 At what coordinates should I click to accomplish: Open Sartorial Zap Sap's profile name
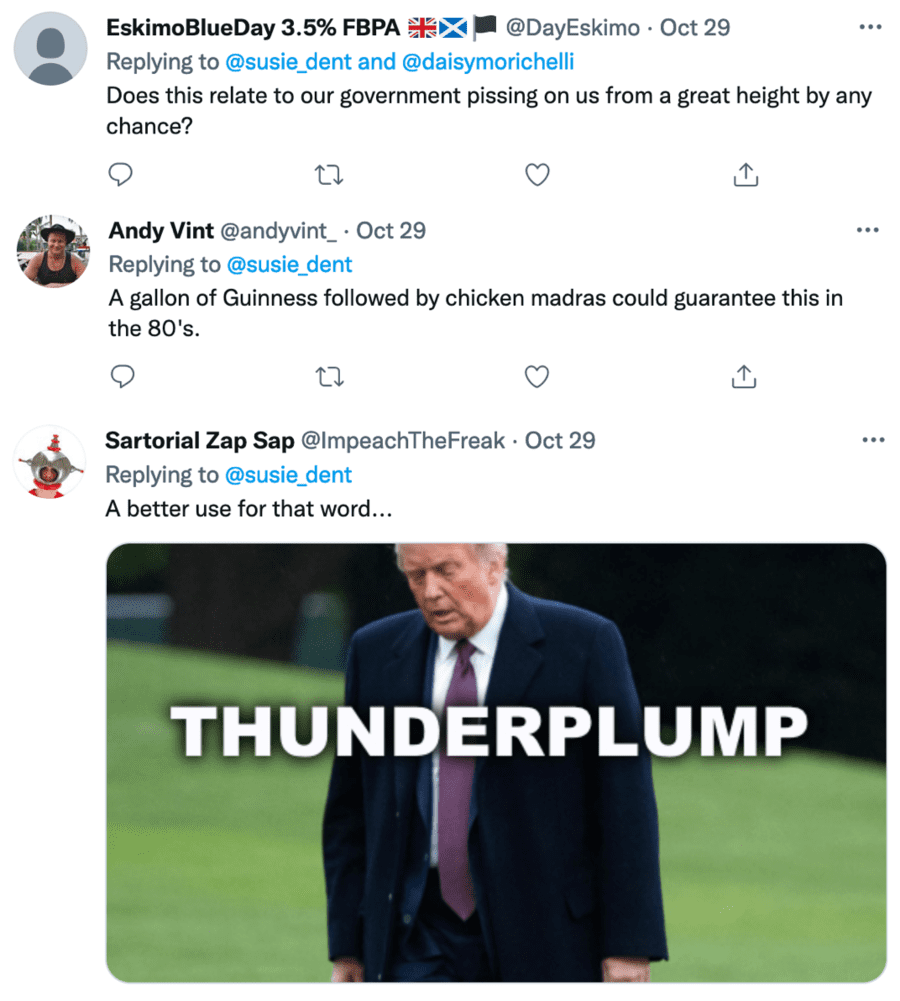[x=198, y=440]
